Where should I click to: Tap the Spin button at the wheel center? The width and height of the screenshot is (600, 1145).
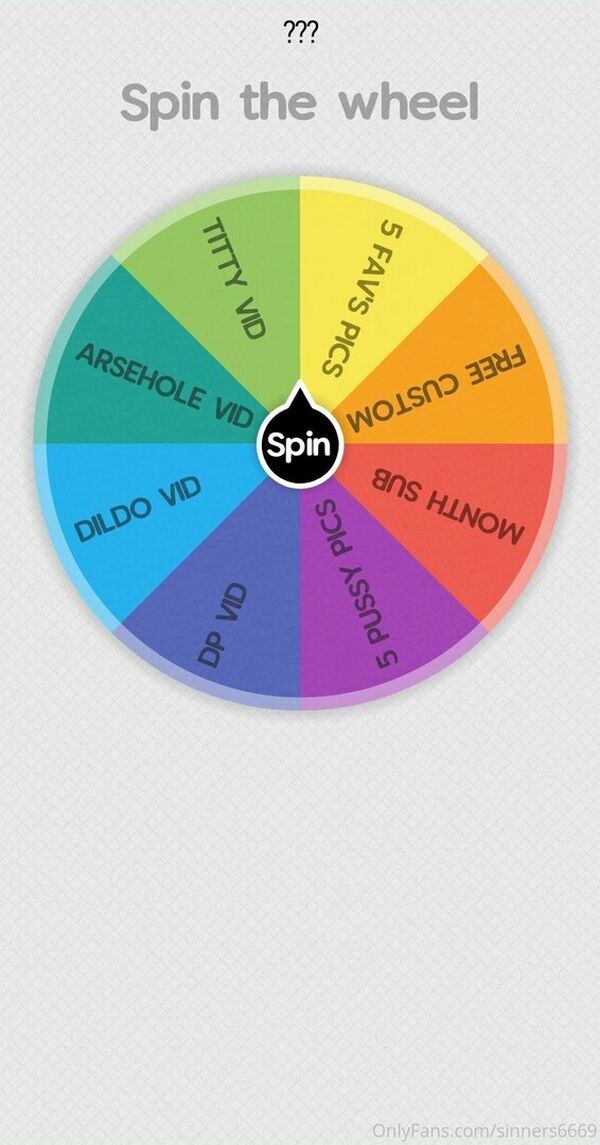click(300, 444)
